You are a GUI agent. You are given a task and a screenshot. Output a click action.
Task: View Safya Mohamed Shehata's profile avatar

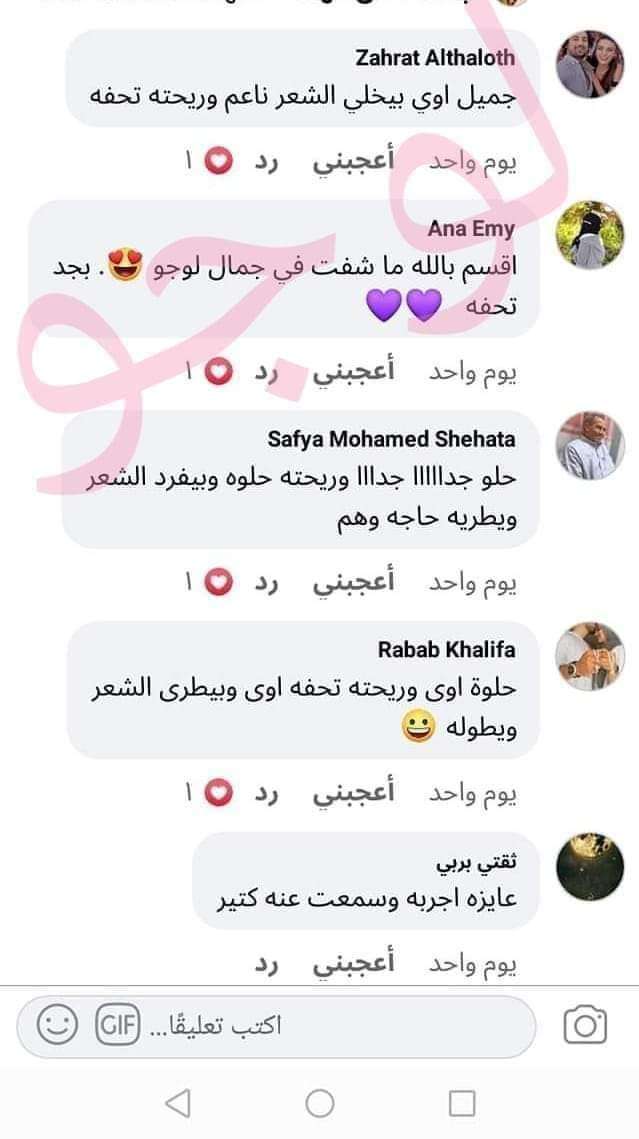click(589, 445)
